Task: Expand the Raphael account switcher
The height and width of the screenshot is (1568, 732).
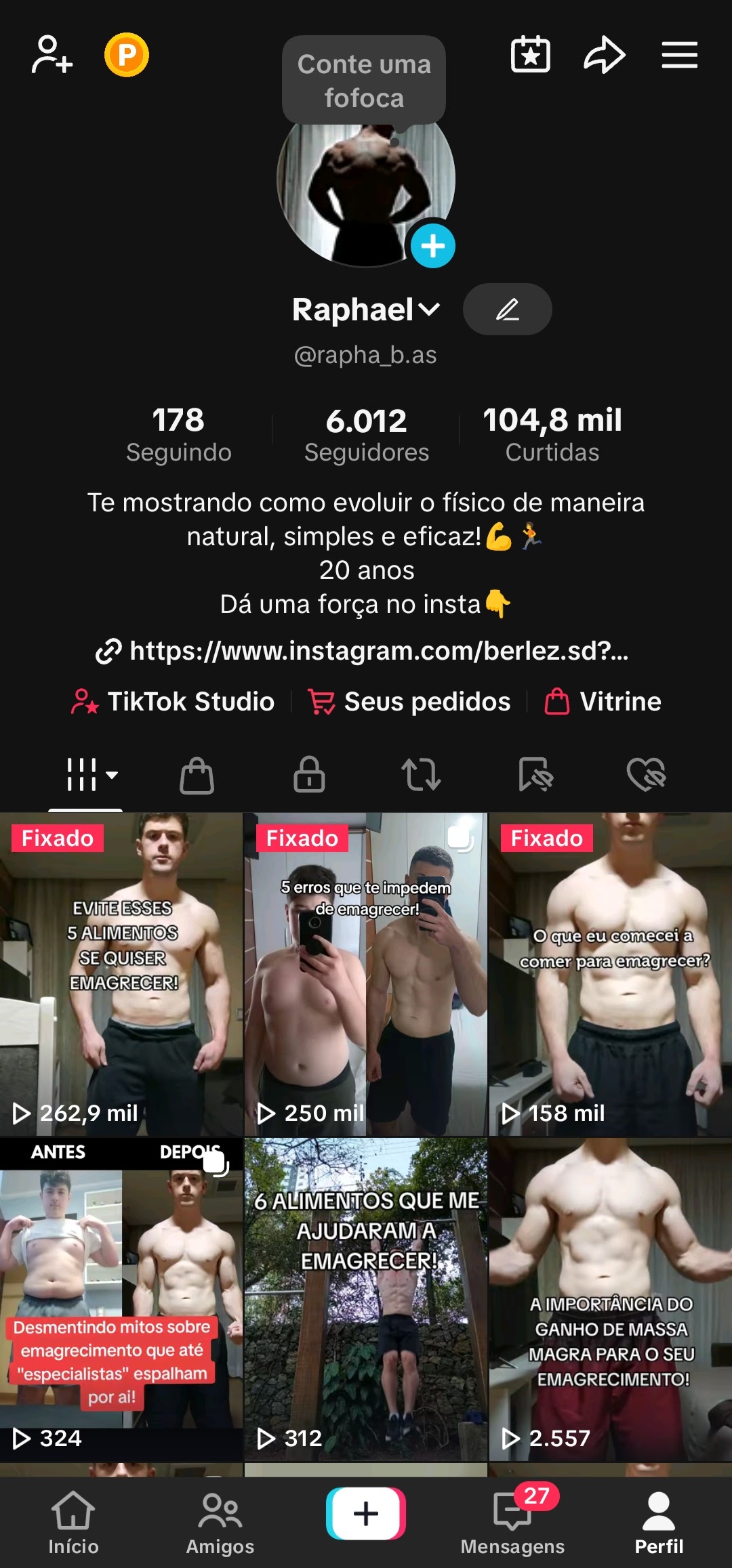Action: pos(366,310)
